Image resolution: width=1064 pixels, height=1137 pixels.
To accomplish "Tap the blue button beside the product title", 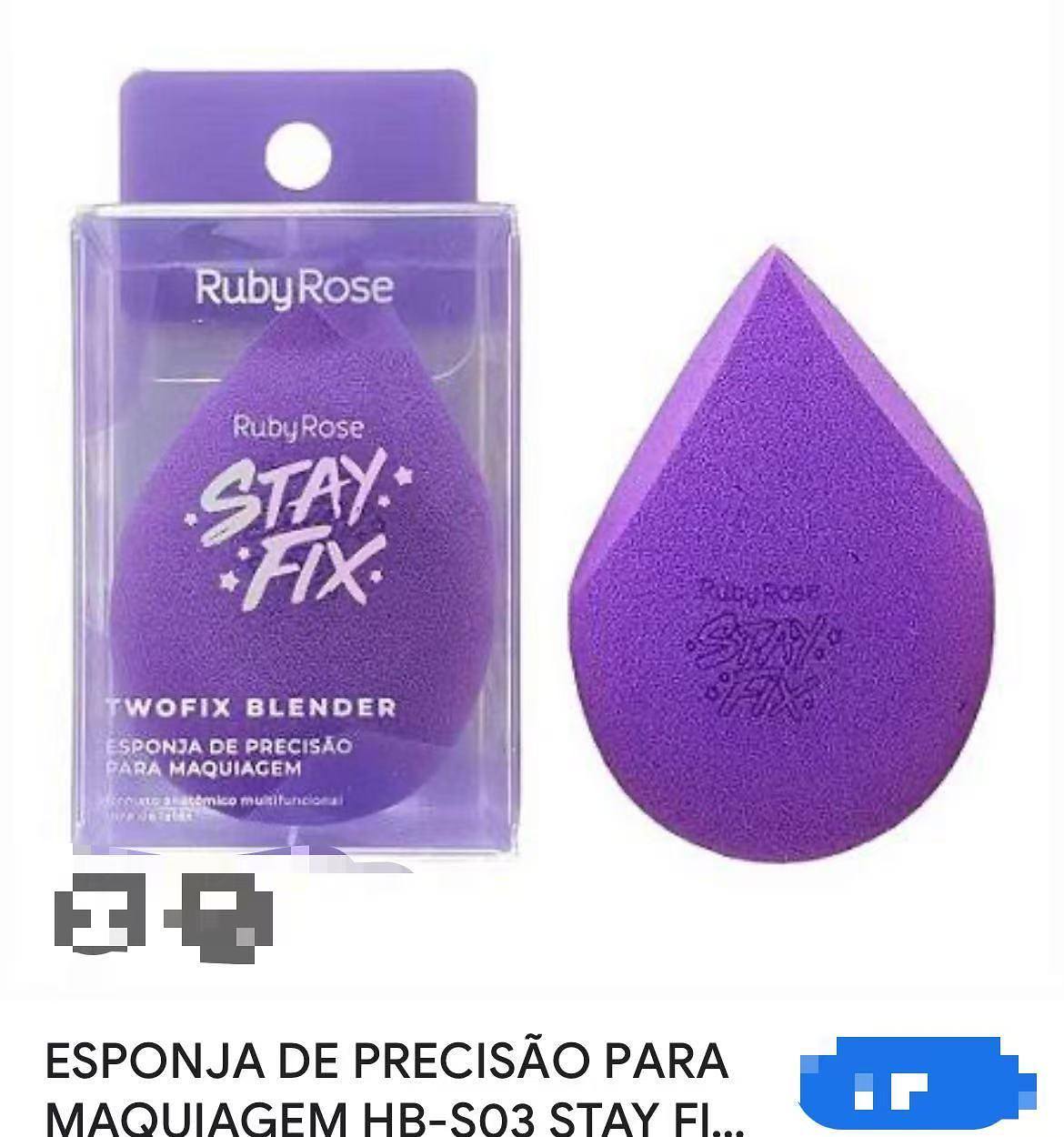I will coord(917,1084).
